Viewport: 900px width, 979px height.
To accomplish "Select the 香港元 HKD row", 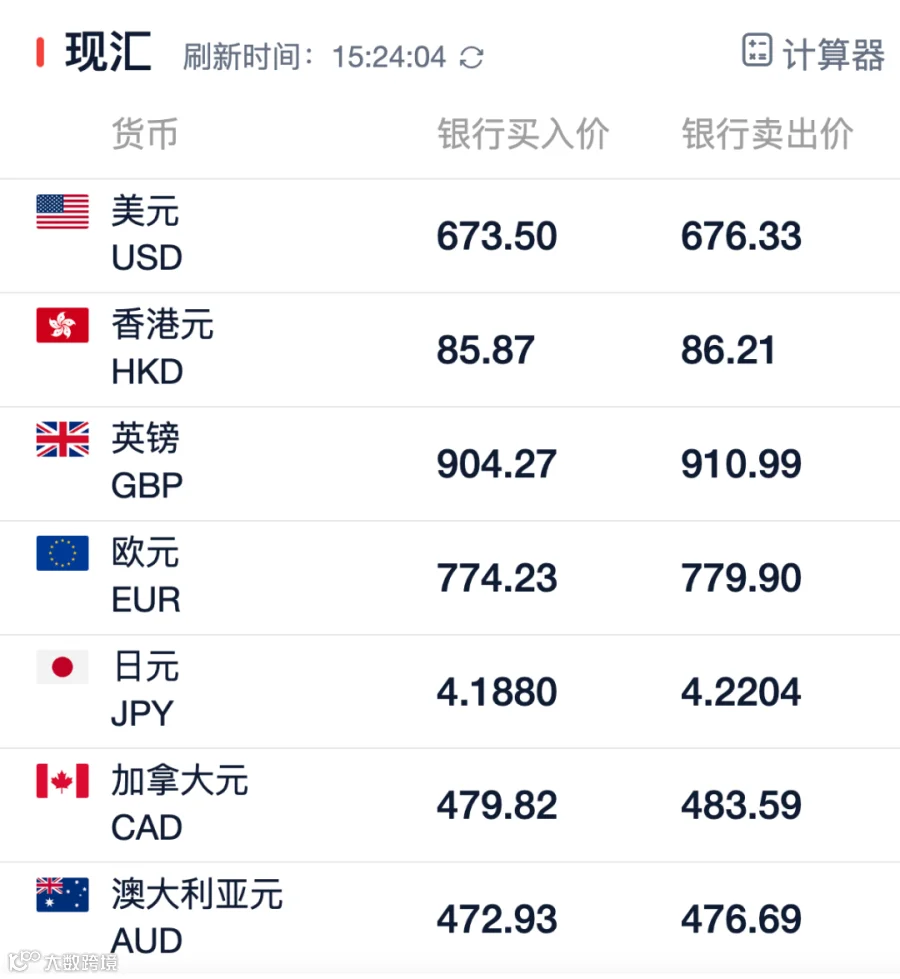I will 450,350.
